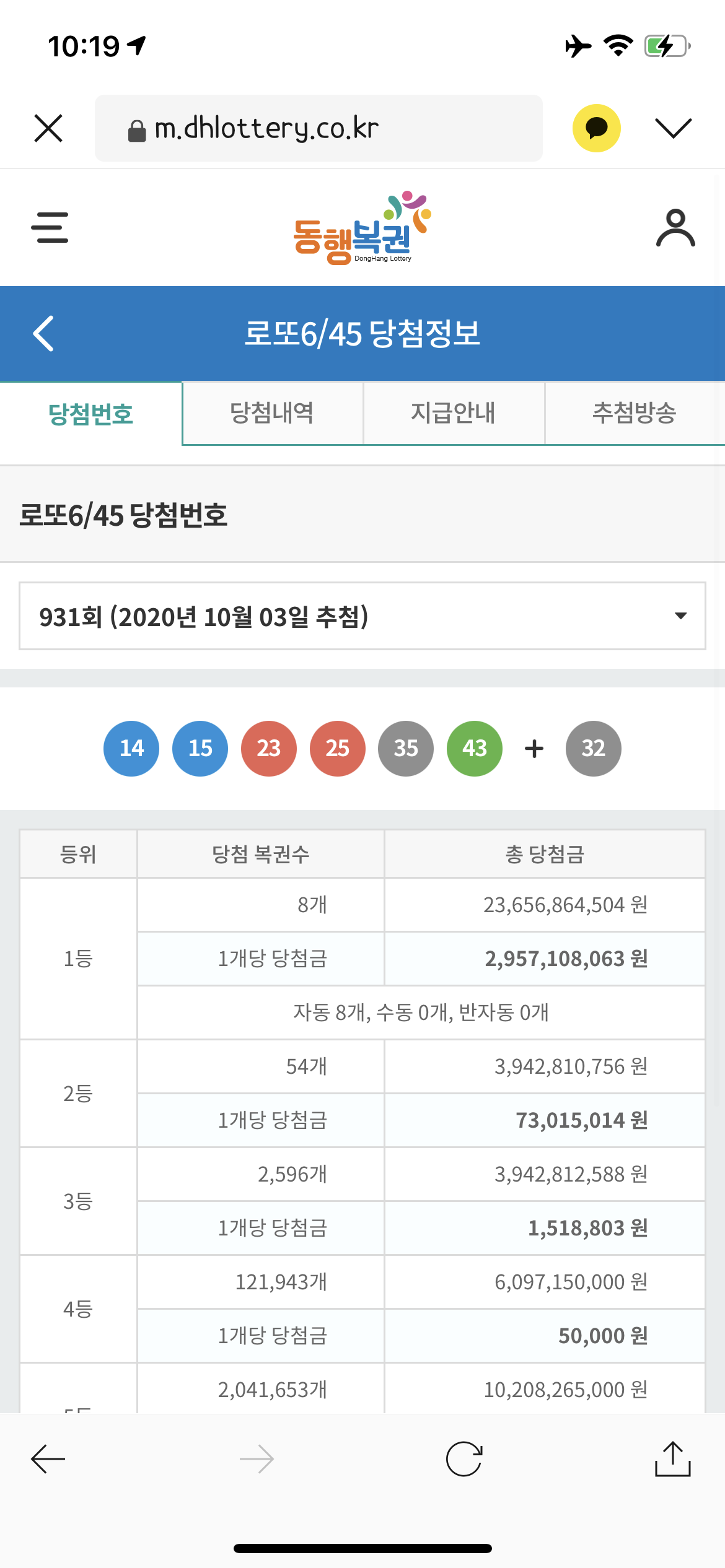Reload the lottery results page
The height and width of the screenshot is (1568, 725).
(464, 1459)
